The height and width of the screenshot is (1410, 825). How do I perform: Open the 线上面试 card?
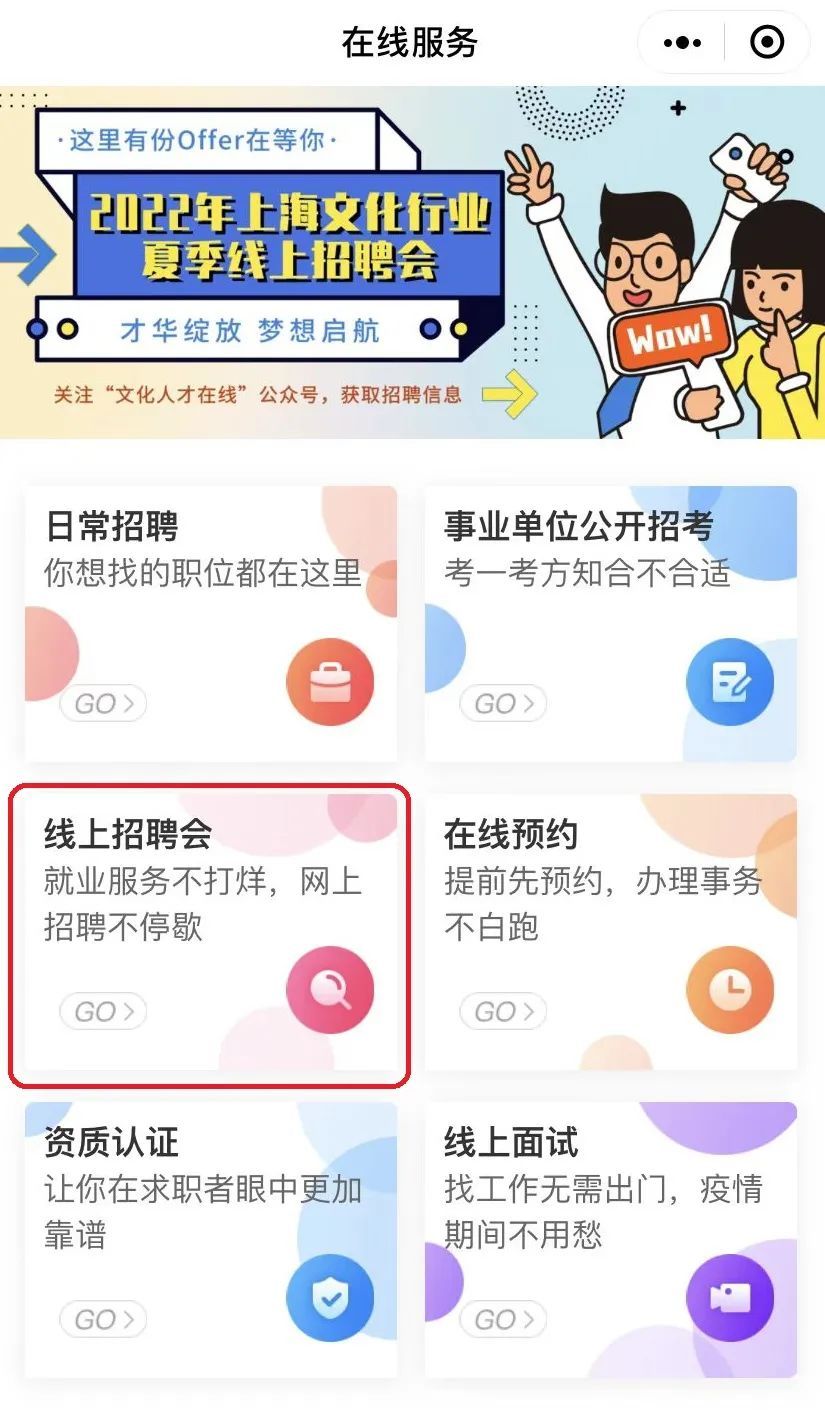[610, 1238]
